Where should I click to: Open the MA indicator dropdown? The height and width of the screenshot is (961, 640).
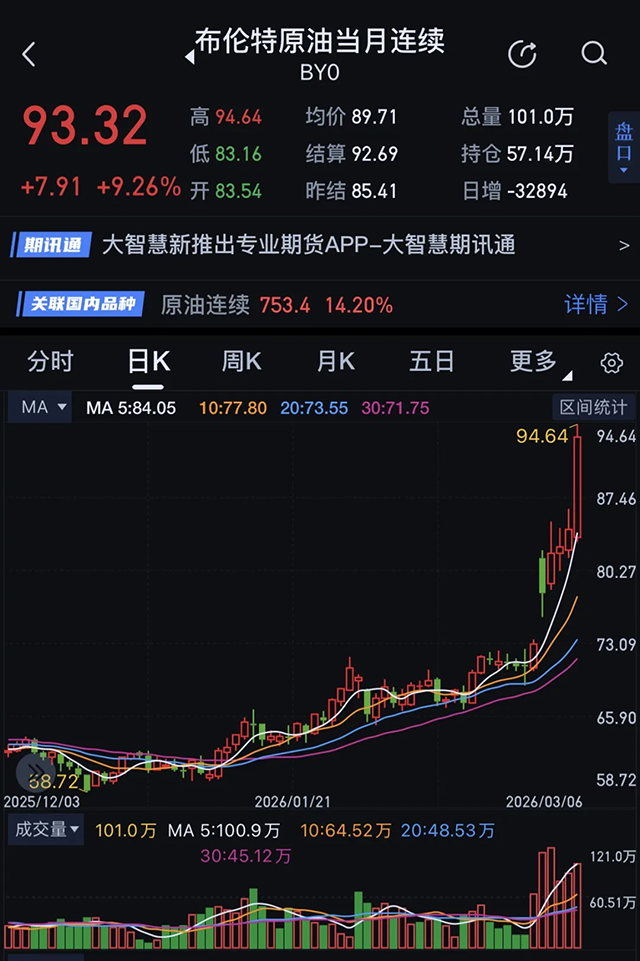(x=43, y=407)
